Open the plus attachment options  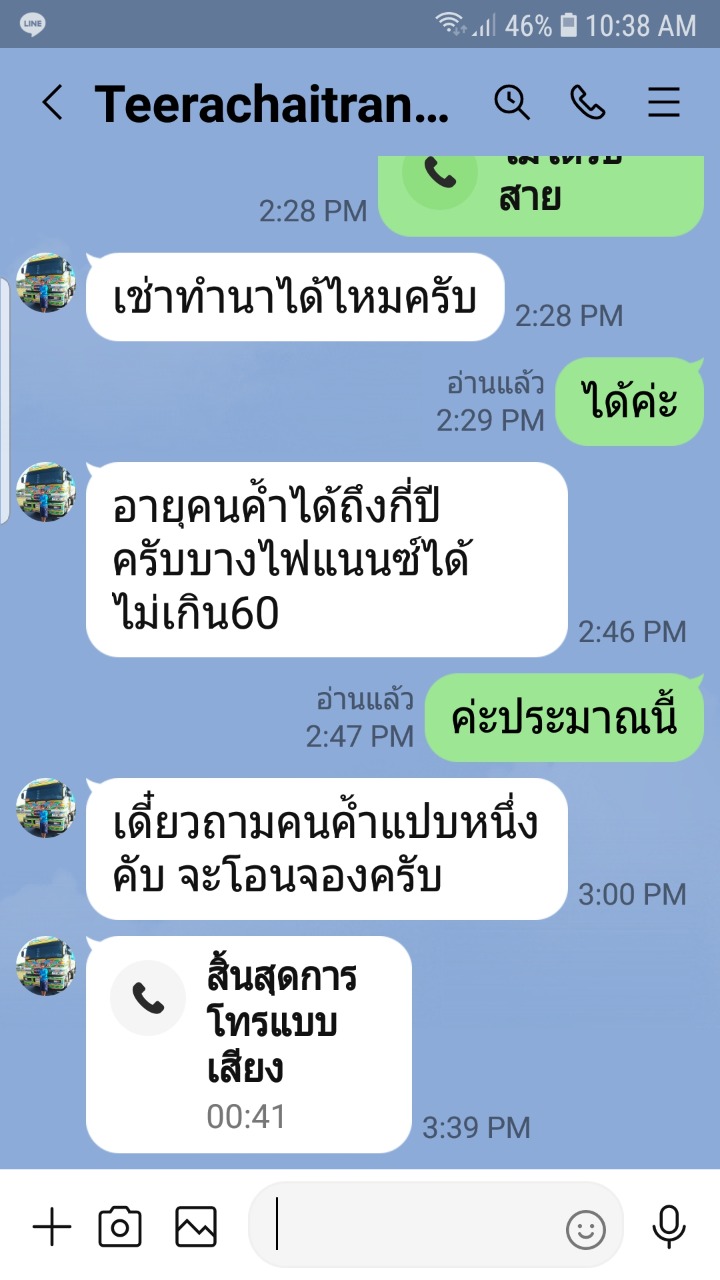click(52, 1227)
